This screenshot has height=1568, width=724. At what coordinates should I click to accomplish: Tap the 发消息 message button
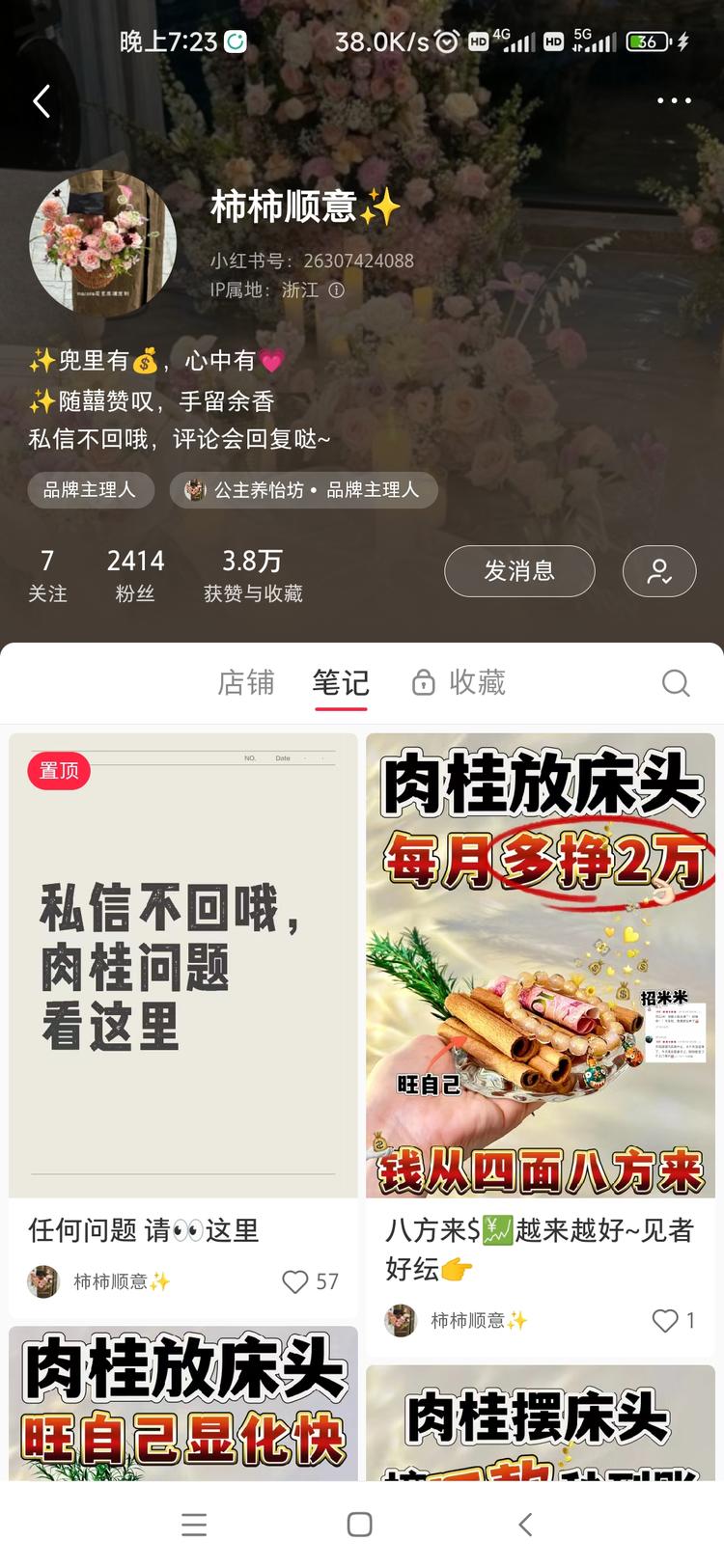pos(519,571)
